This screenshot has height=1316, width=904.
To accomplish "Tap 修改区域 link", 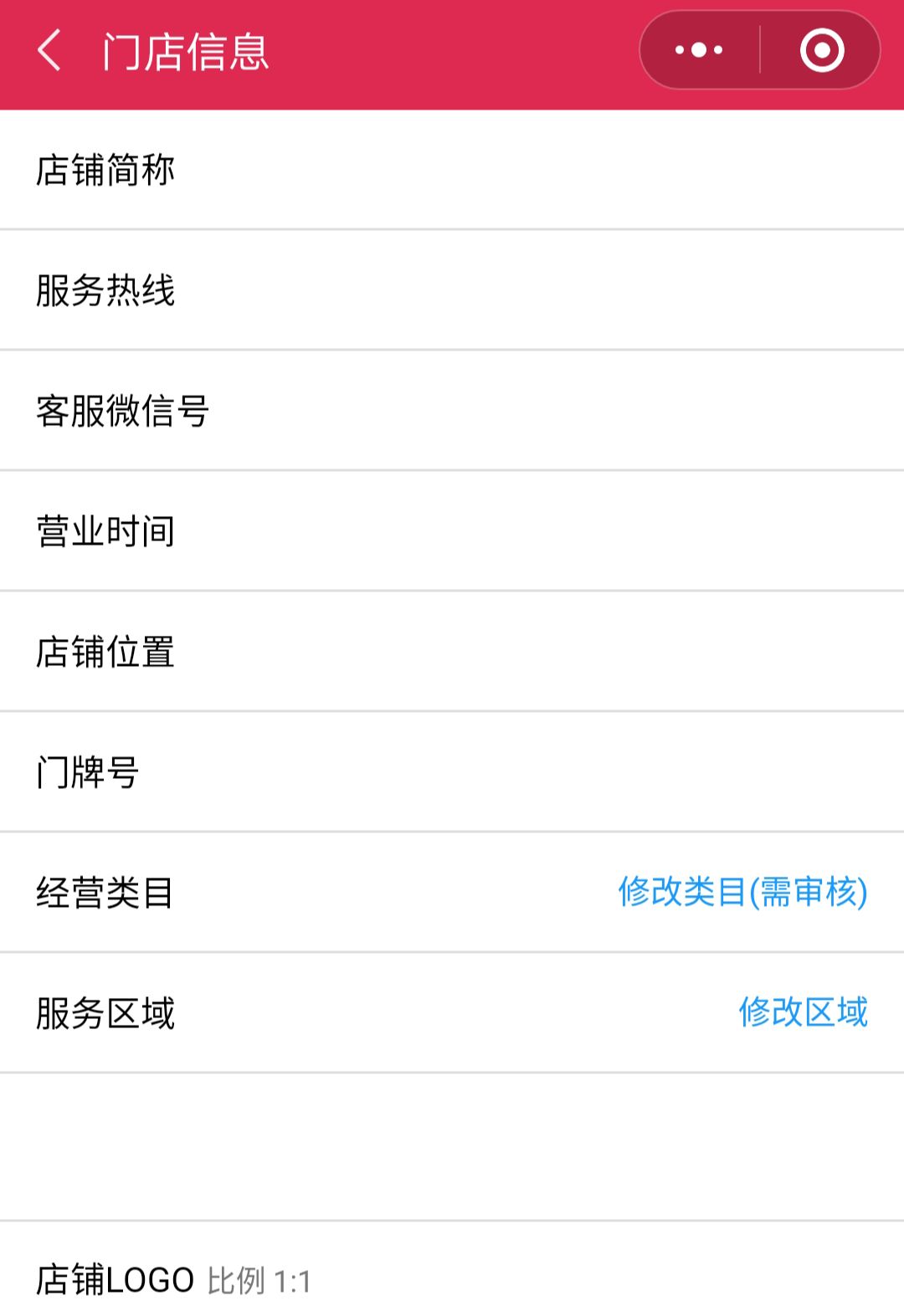I will (x=803, y=1012).
